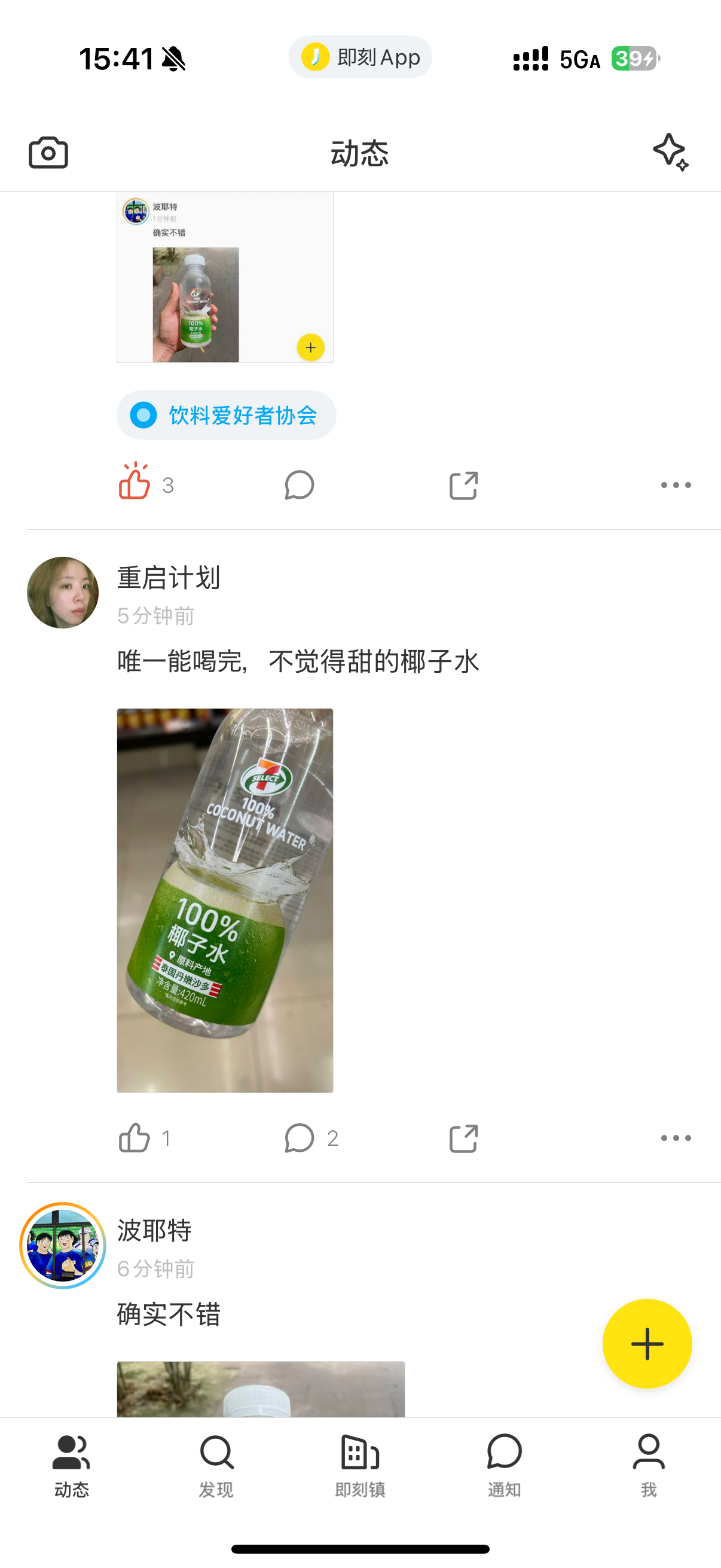This screenshot has height=1568, width=721.
Task: Open the 通知 tab
Action: (505, 1465)
